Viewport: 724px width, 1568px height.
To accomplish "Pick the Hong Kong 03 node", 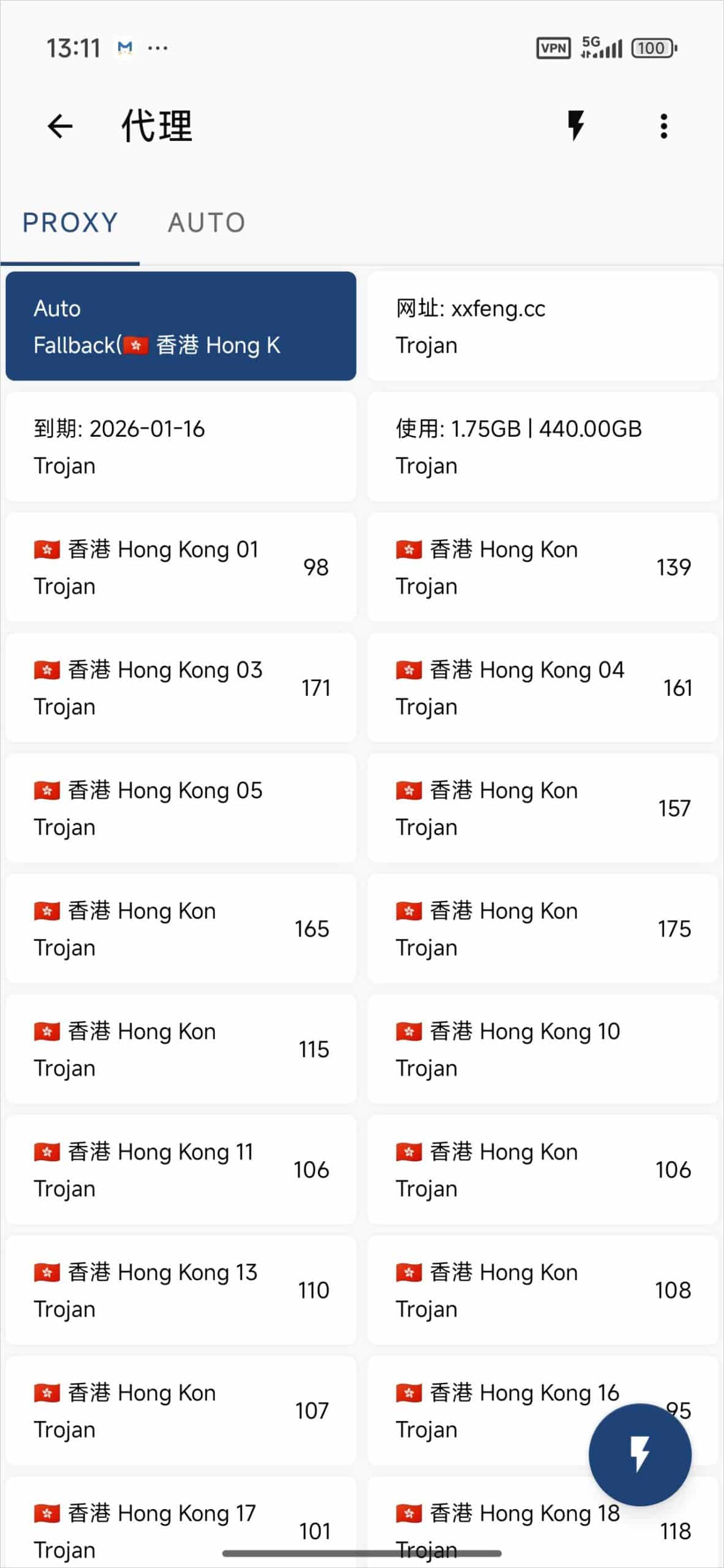I will point(181,688).
